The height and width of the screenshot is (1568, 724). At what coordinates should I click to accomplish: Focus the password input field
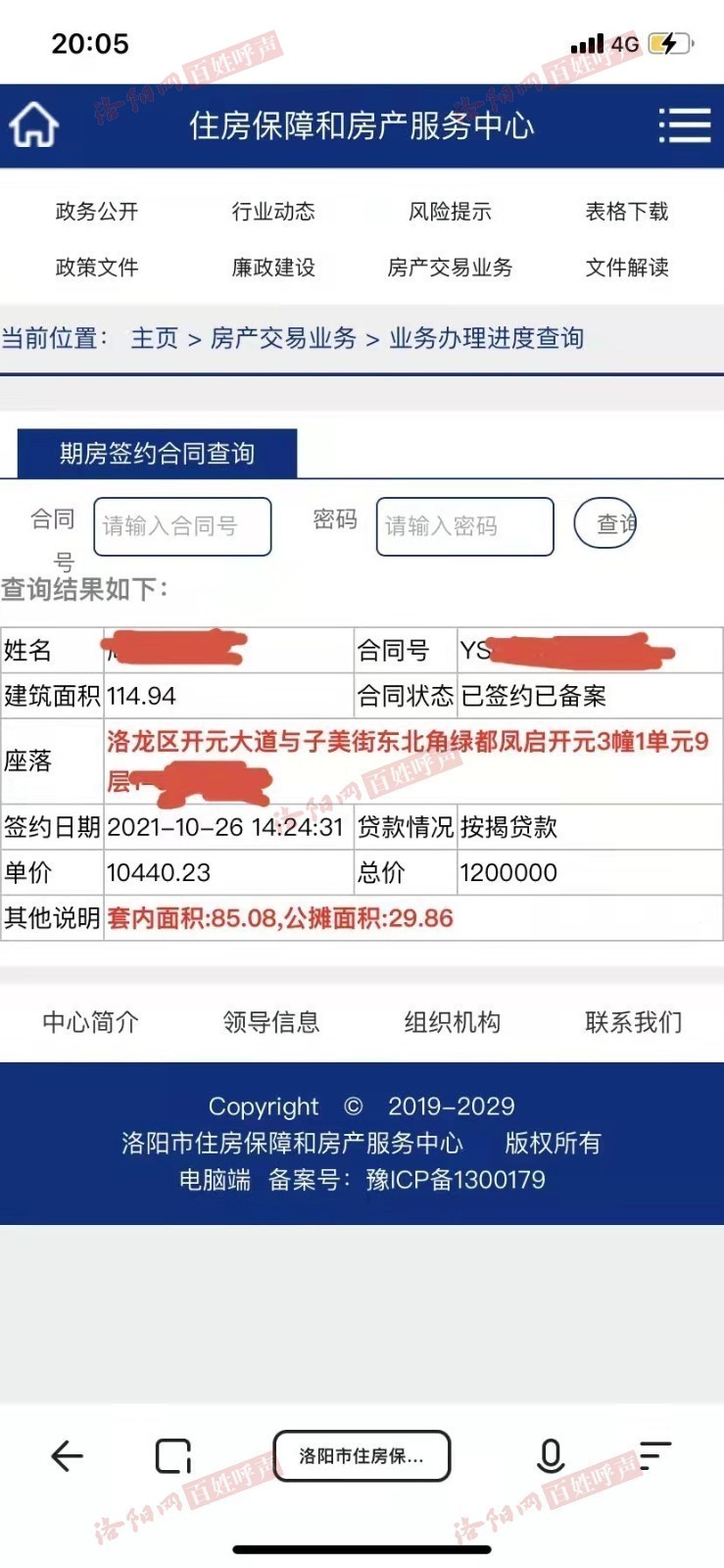point(464,526)
